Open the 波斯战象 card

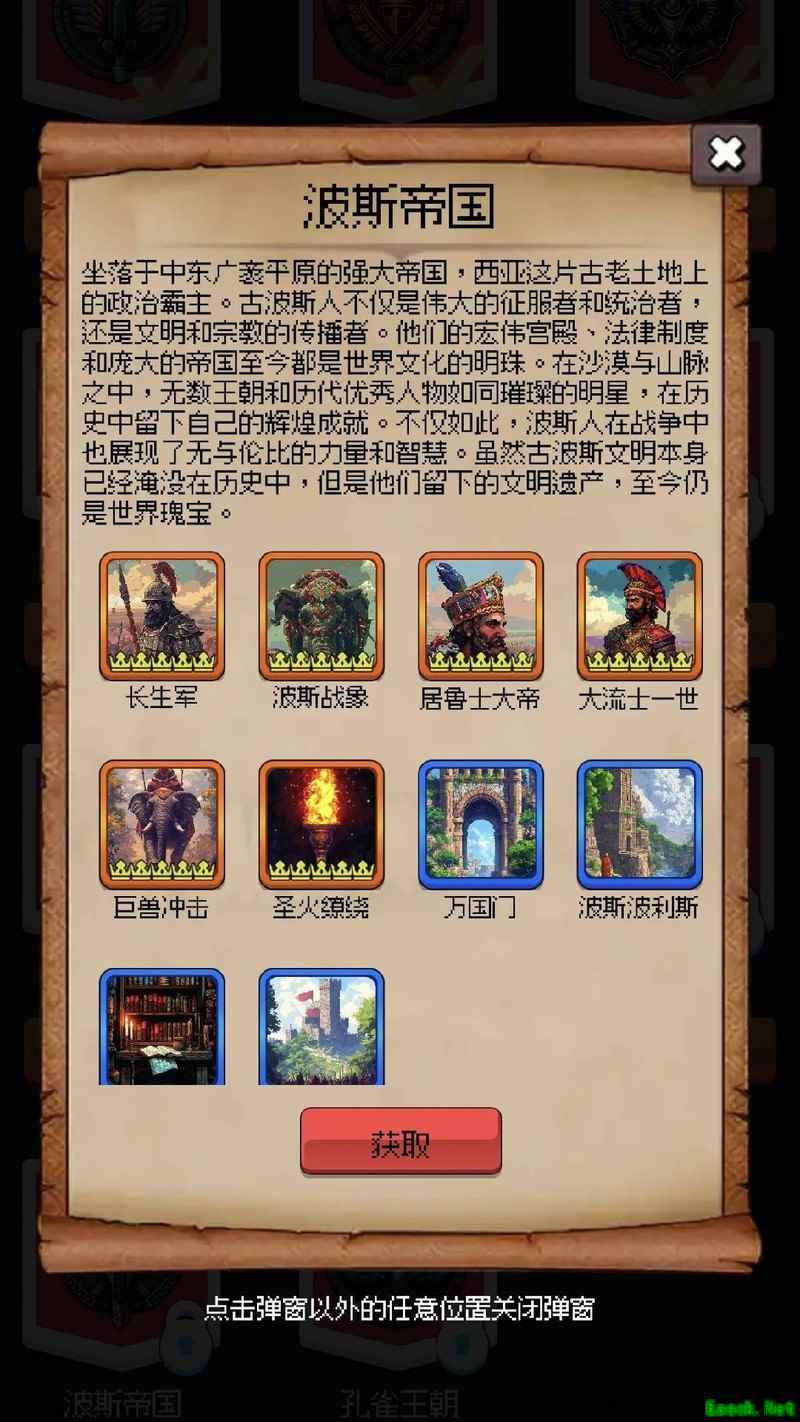coord(321,616)
